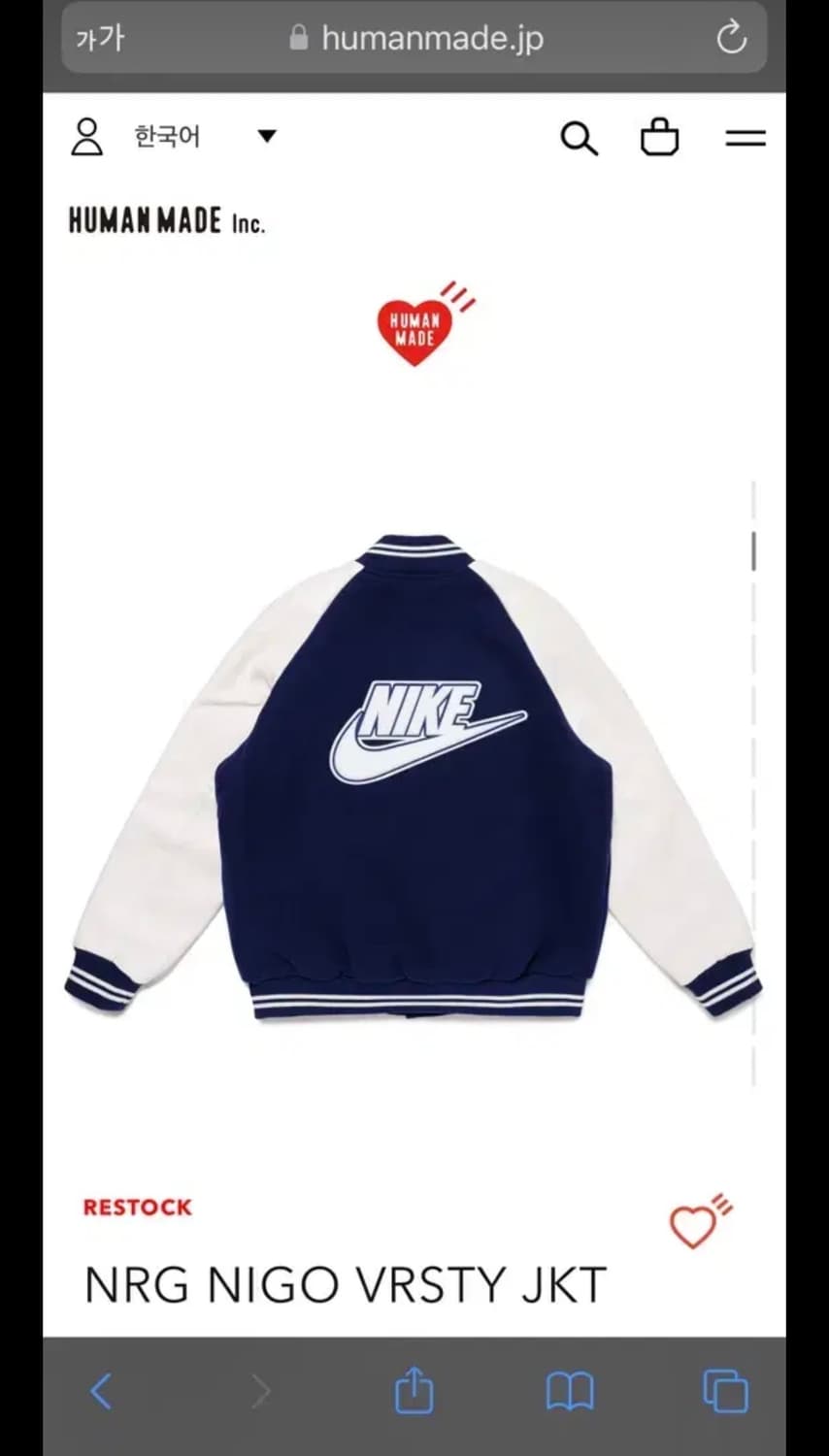Open the search icon

(580, 139)
